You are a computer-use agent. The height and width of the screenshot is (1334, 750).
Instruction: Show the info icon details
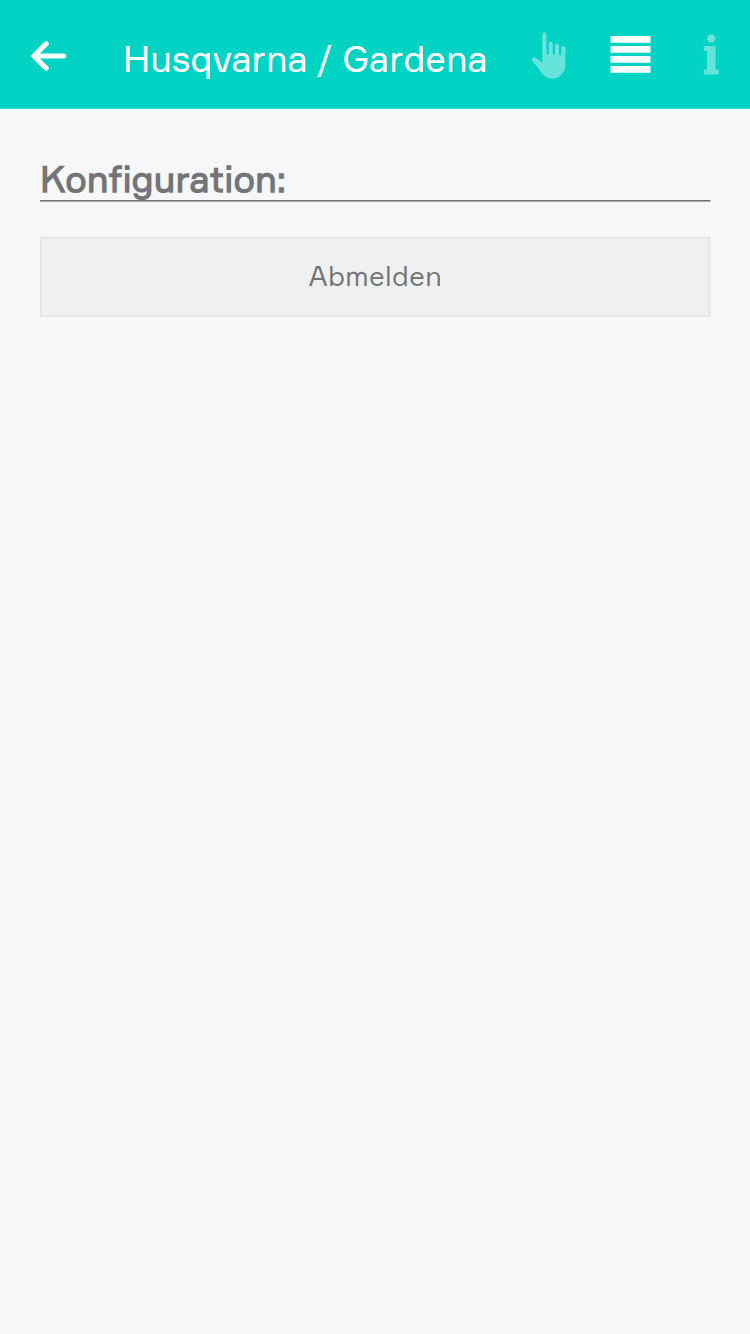[x=710, y=56]
